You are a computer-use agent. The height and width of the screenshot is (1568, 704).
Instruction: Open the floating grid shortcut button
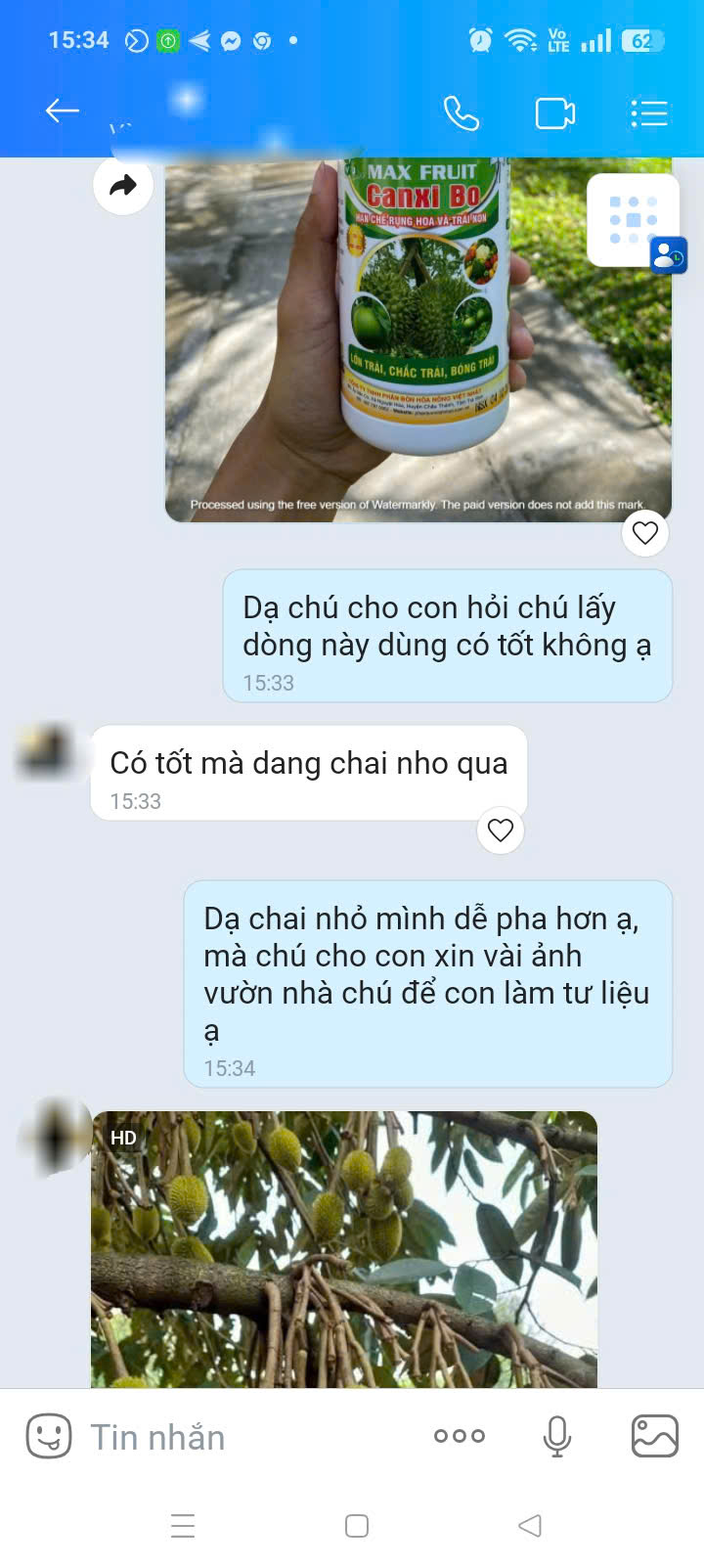coord(634,220)
